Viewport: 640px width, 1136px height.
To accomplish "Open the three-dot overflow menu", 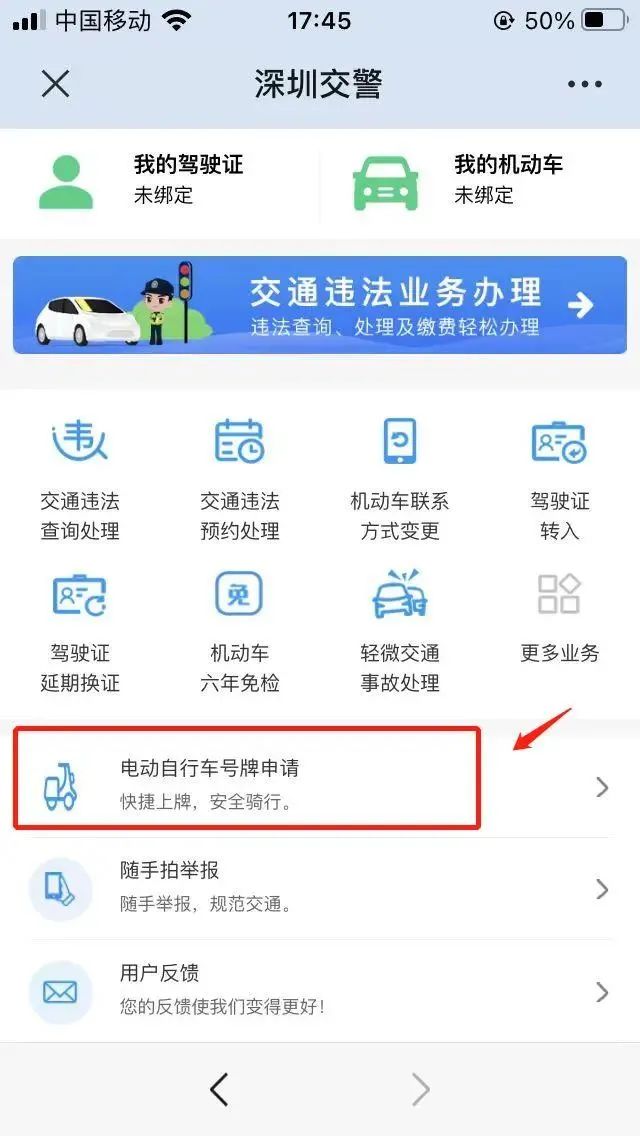I will pyautogui.click(x=584, y=84).
